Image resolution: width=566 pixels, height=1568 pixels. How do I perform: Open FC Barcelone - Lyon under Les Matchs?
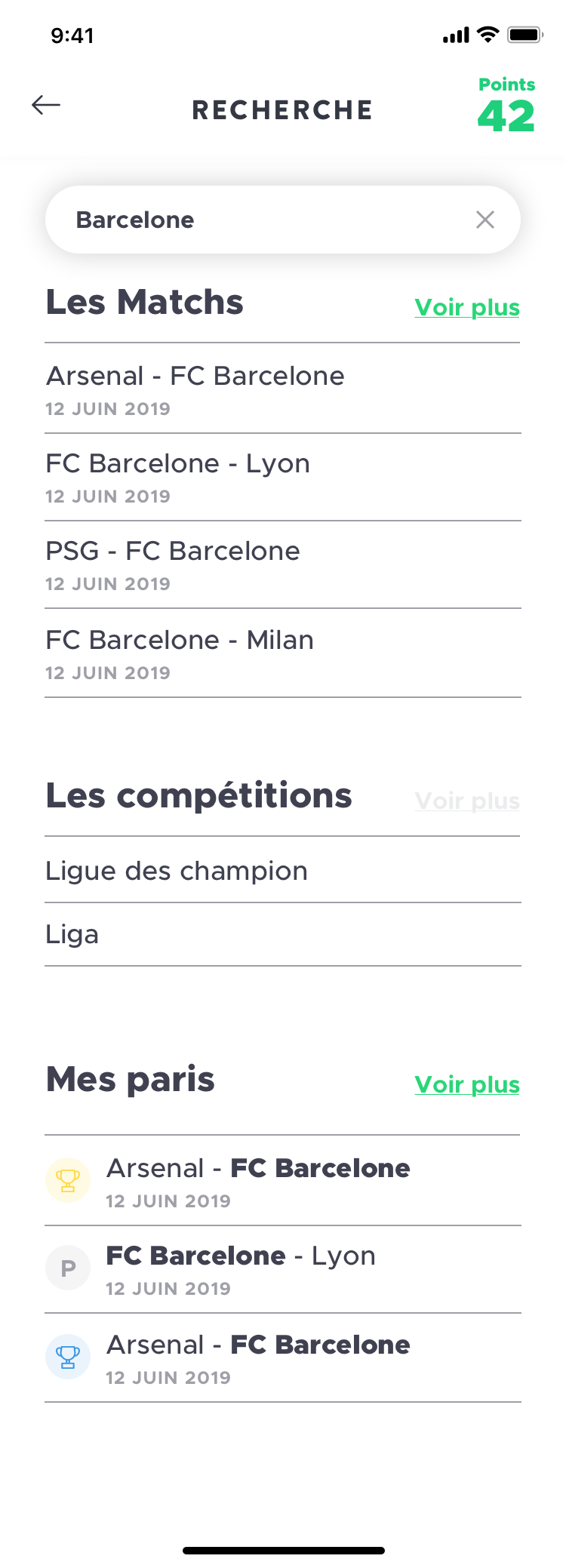click(x=178, y=477)
